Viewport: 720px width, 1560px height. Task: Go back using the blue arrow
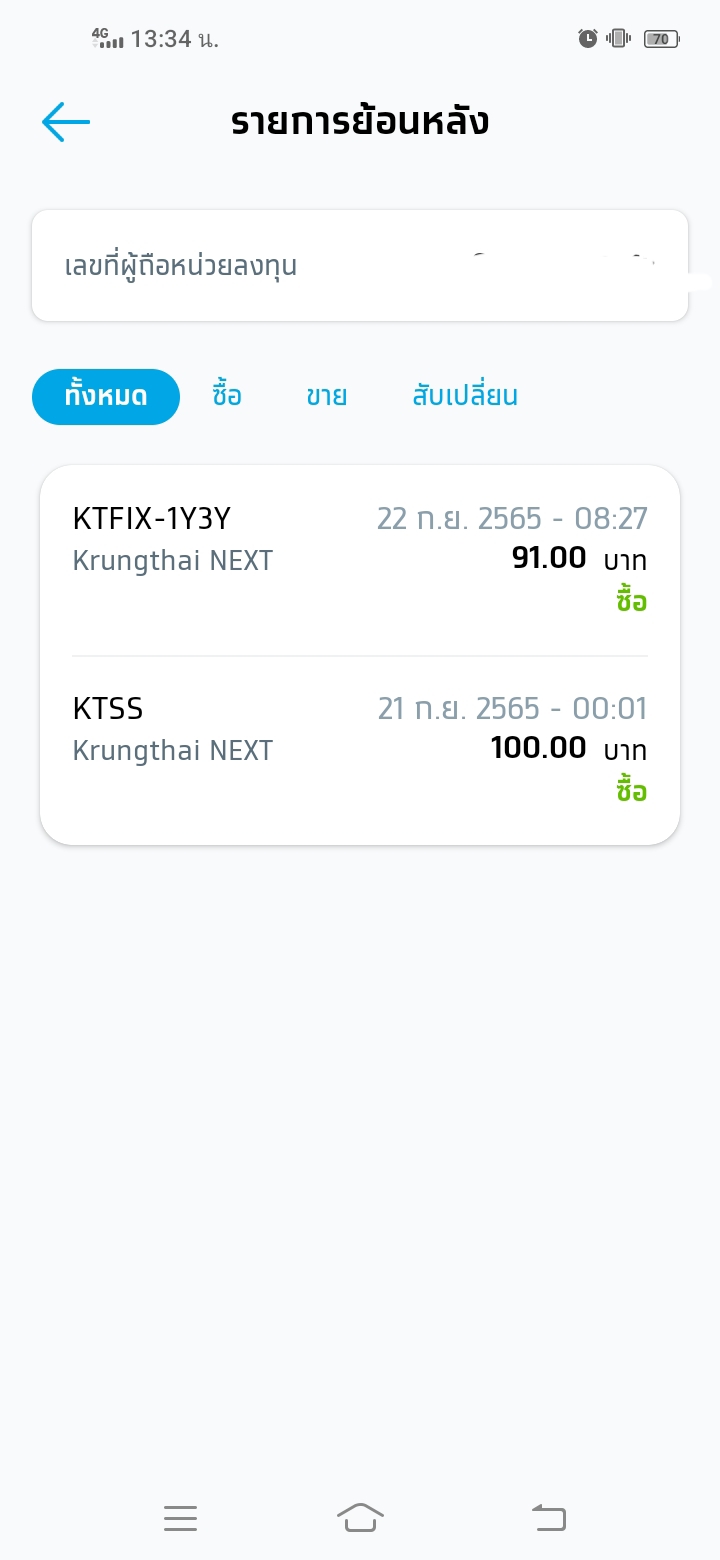coord(66,122)
